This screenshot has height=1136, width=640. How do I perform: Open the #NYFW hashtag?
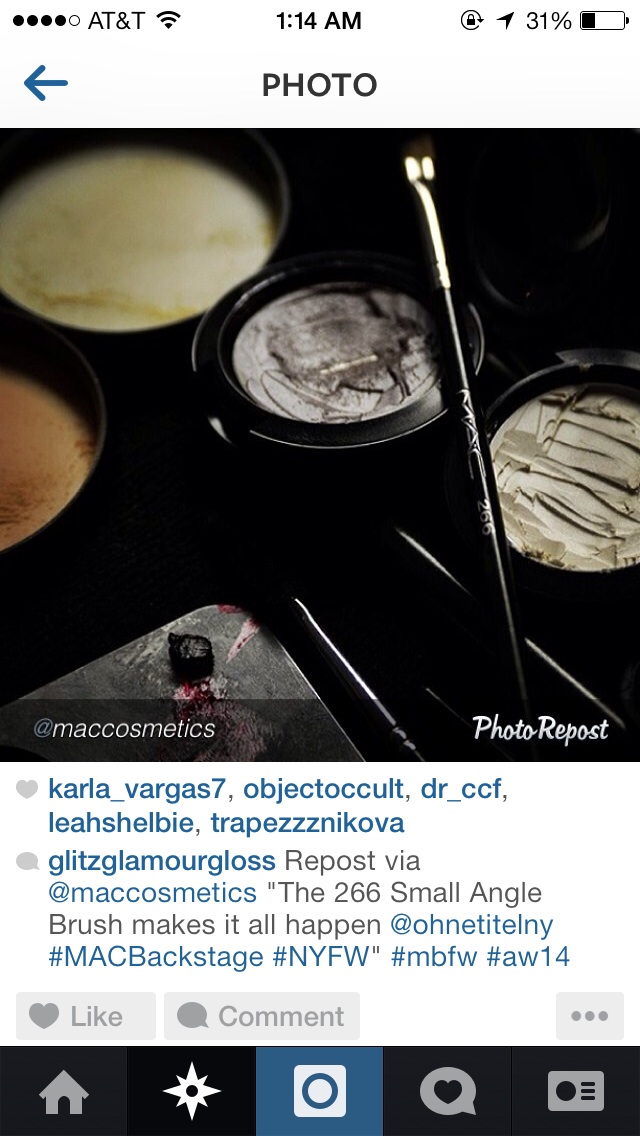coord(322,956)
